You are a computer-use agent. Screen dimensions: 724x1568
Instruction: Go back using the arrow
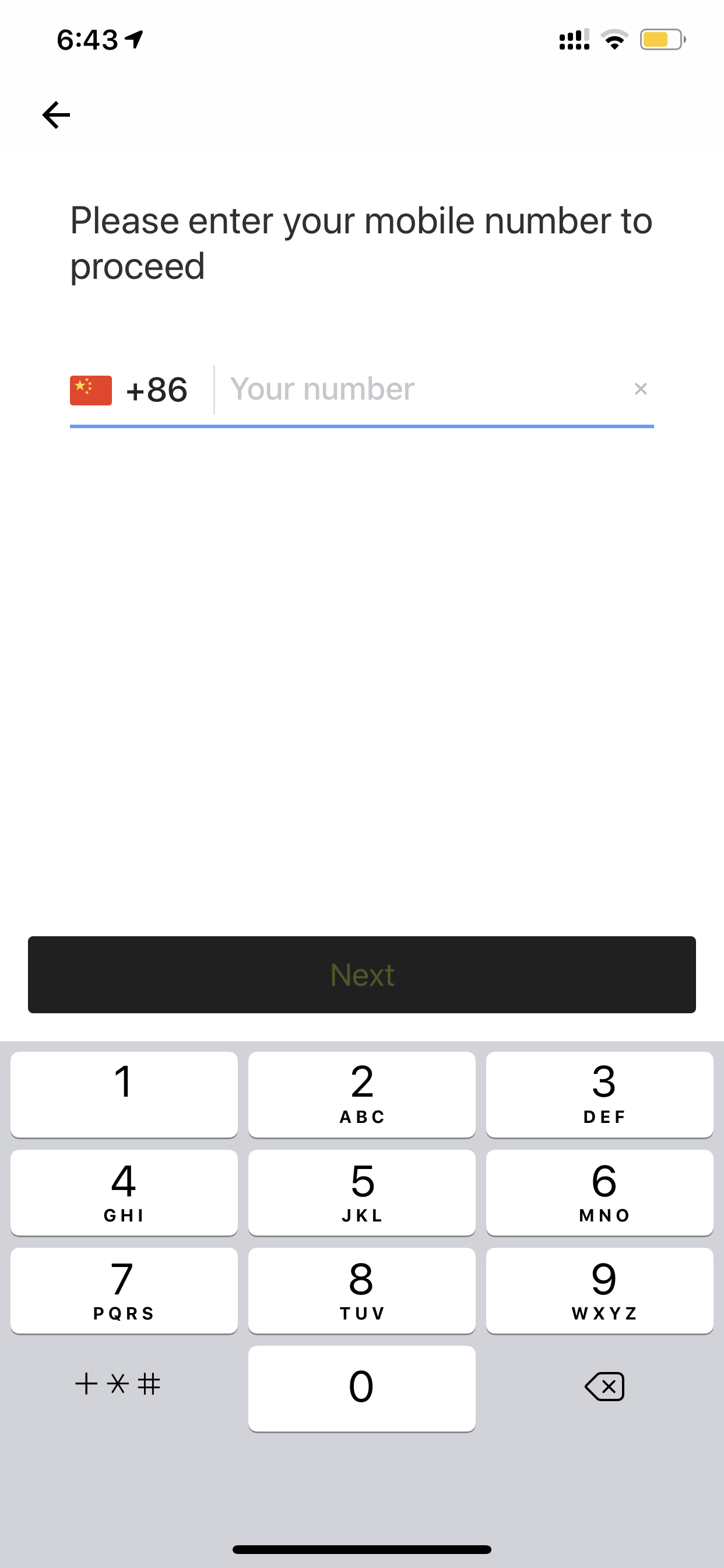pyautogui.click(x=56, y=115)
